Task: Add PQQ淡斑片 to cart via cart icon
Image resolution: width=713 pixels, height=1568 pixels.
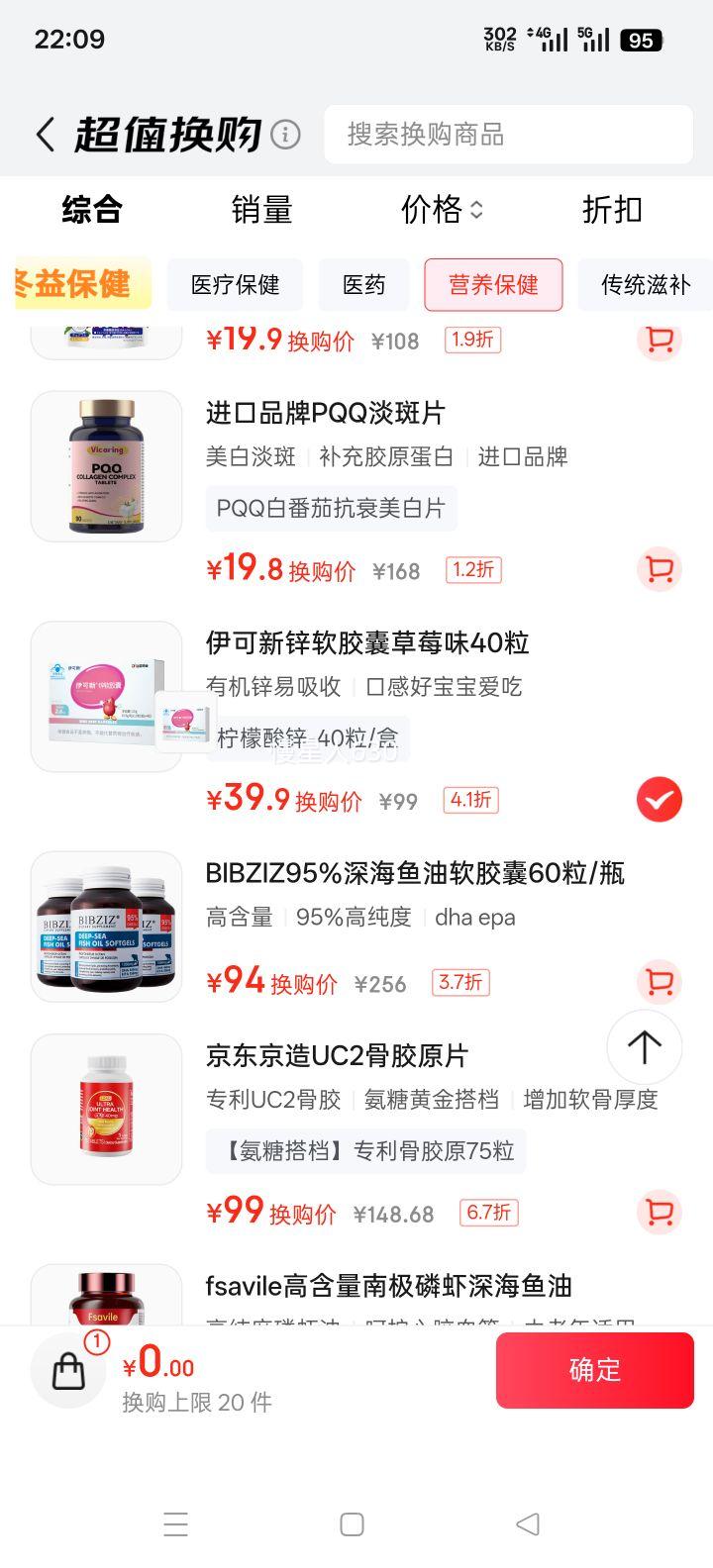Action: pos(659,569)
